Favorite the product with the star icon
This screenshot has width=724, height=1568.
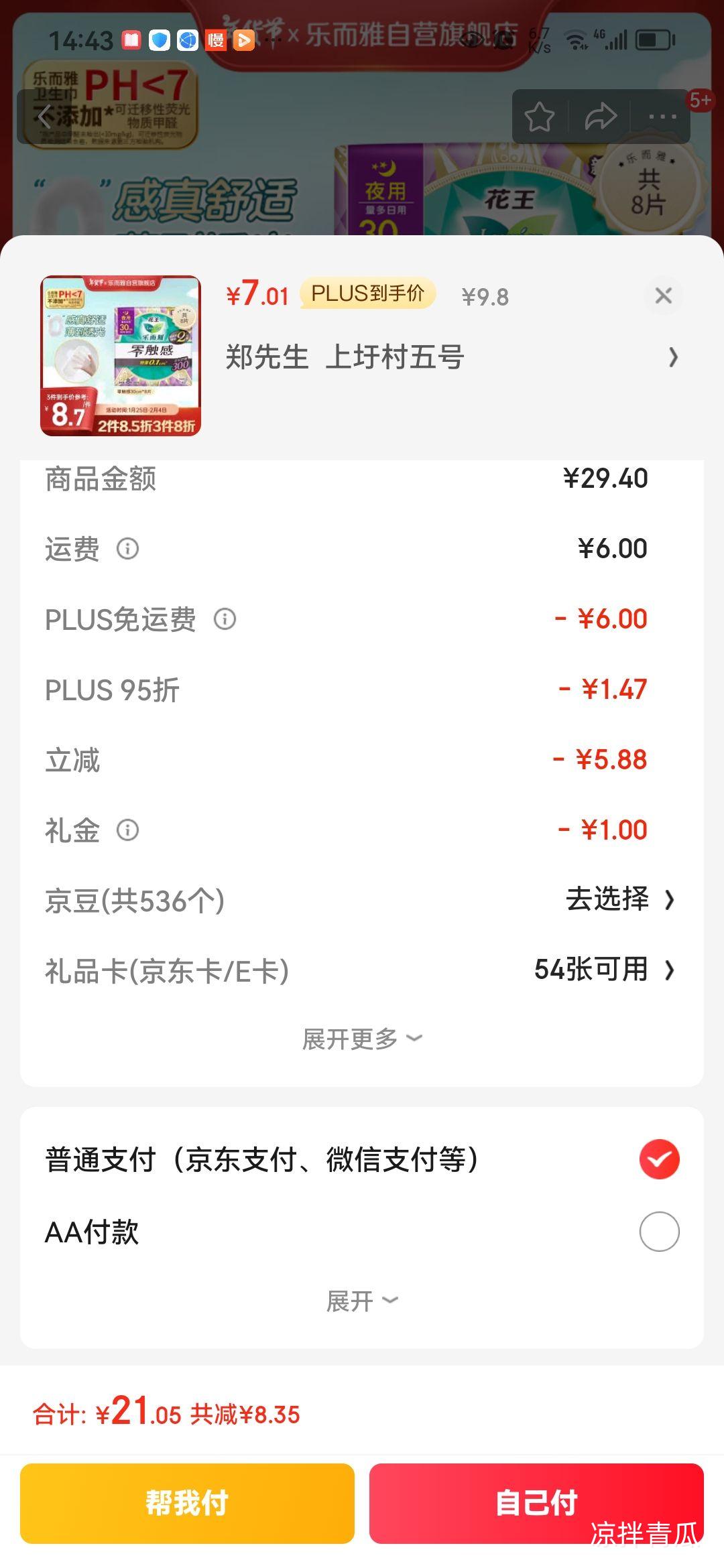pos(539,117)
